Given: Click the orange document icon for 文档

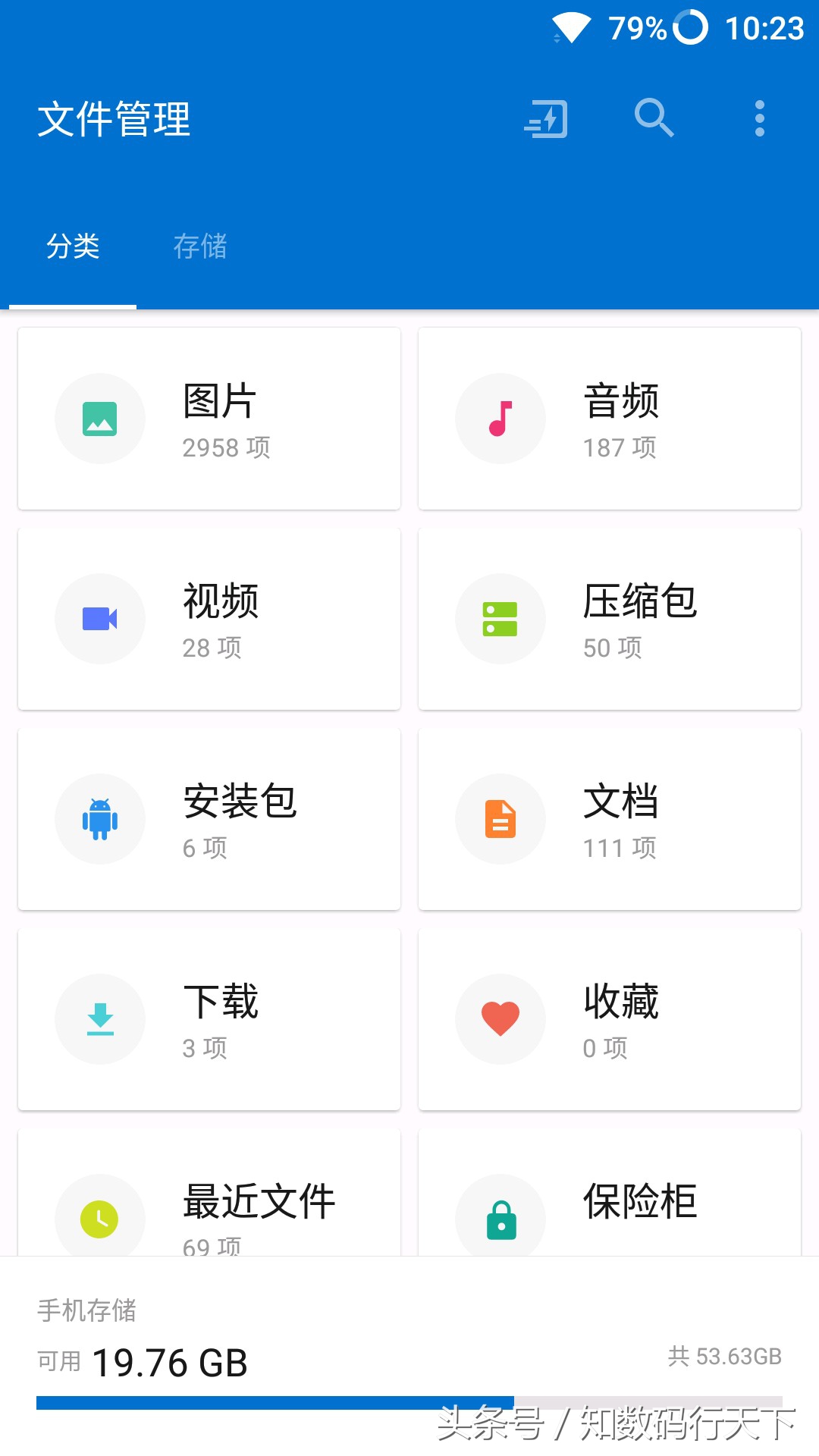Looking at the screenshot, I should [x=500, y=818].
